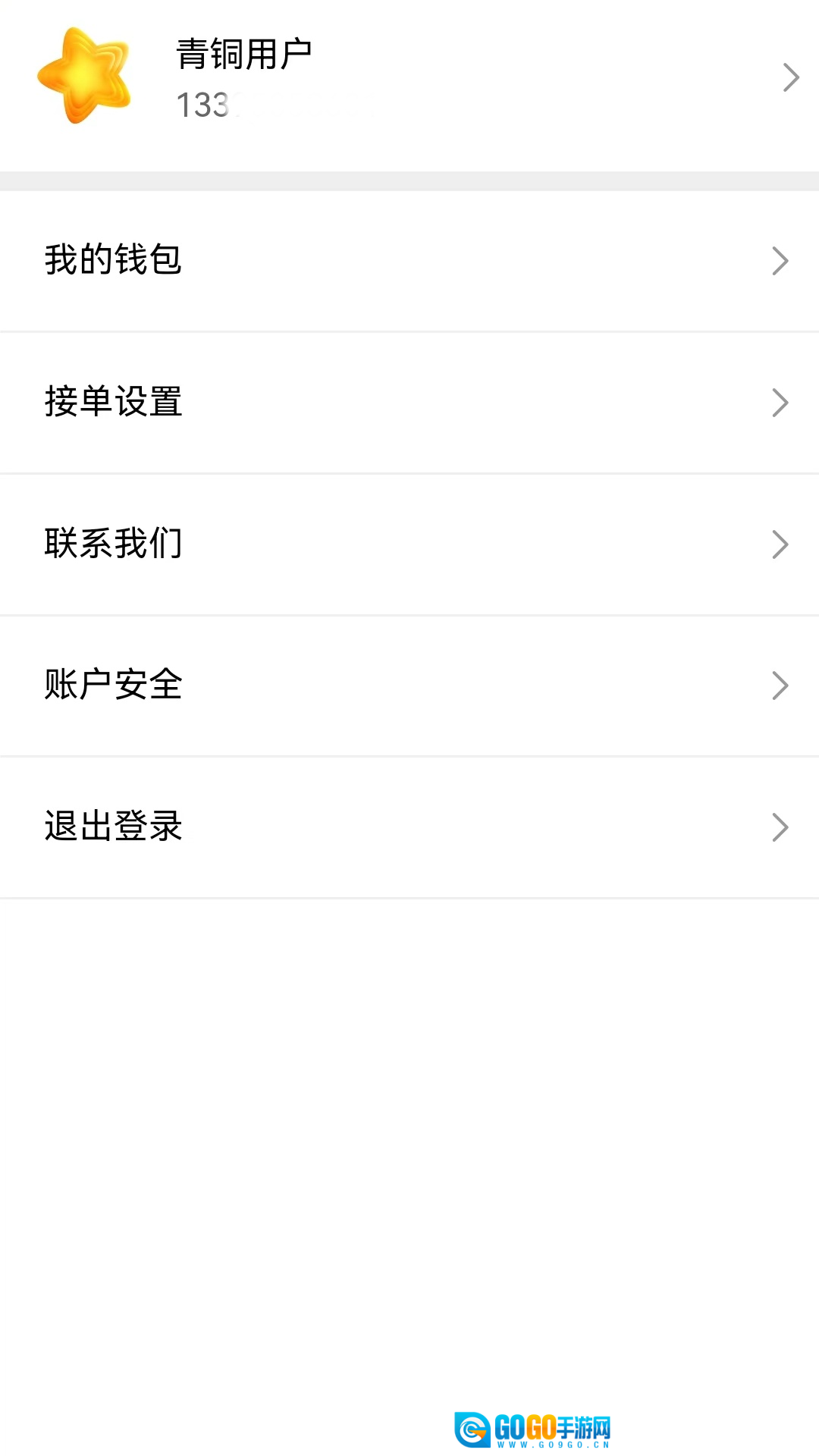Open 联系我们 contact page
The image size is (819, 1456).
pos(409,544)
